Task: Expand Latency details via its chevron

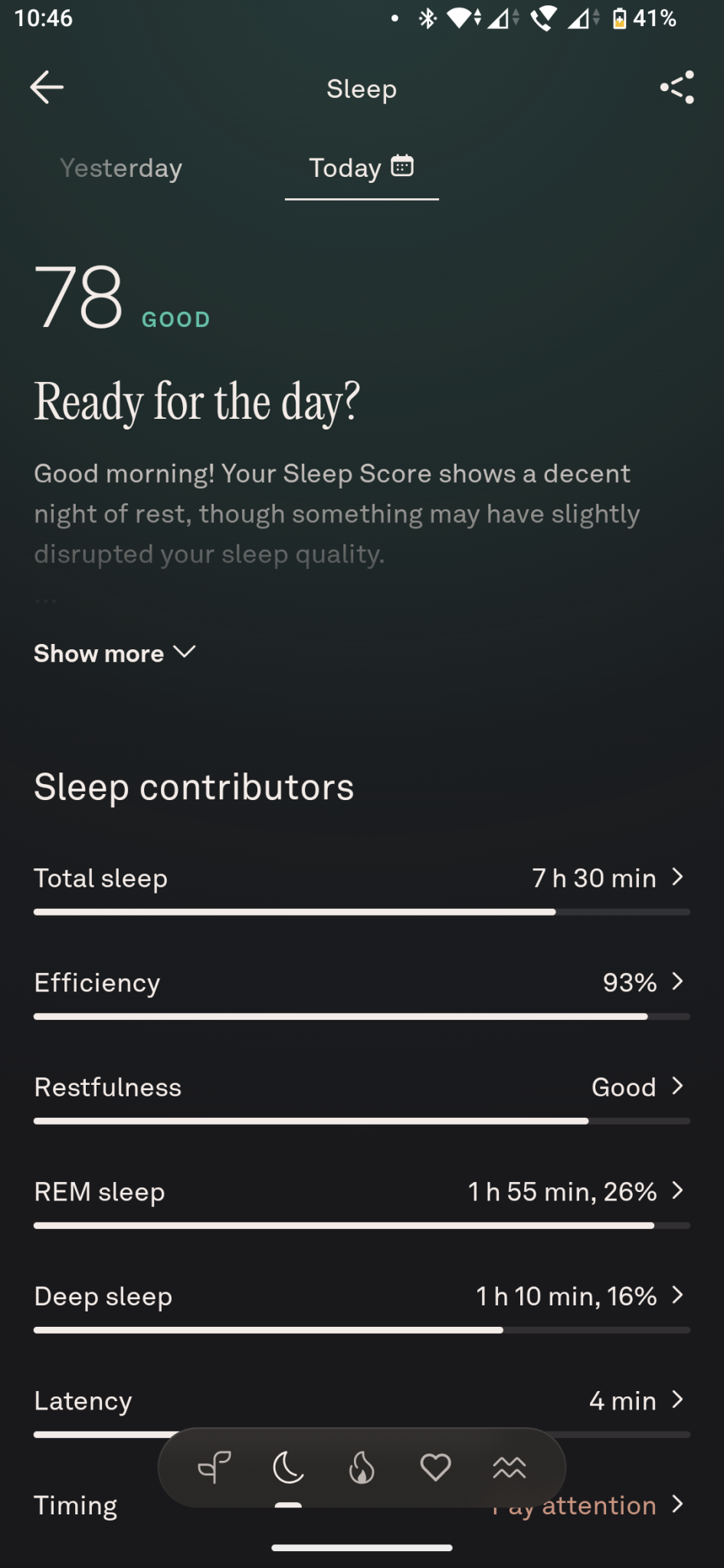Action: pyautogui.click(x=677, y=1400)
